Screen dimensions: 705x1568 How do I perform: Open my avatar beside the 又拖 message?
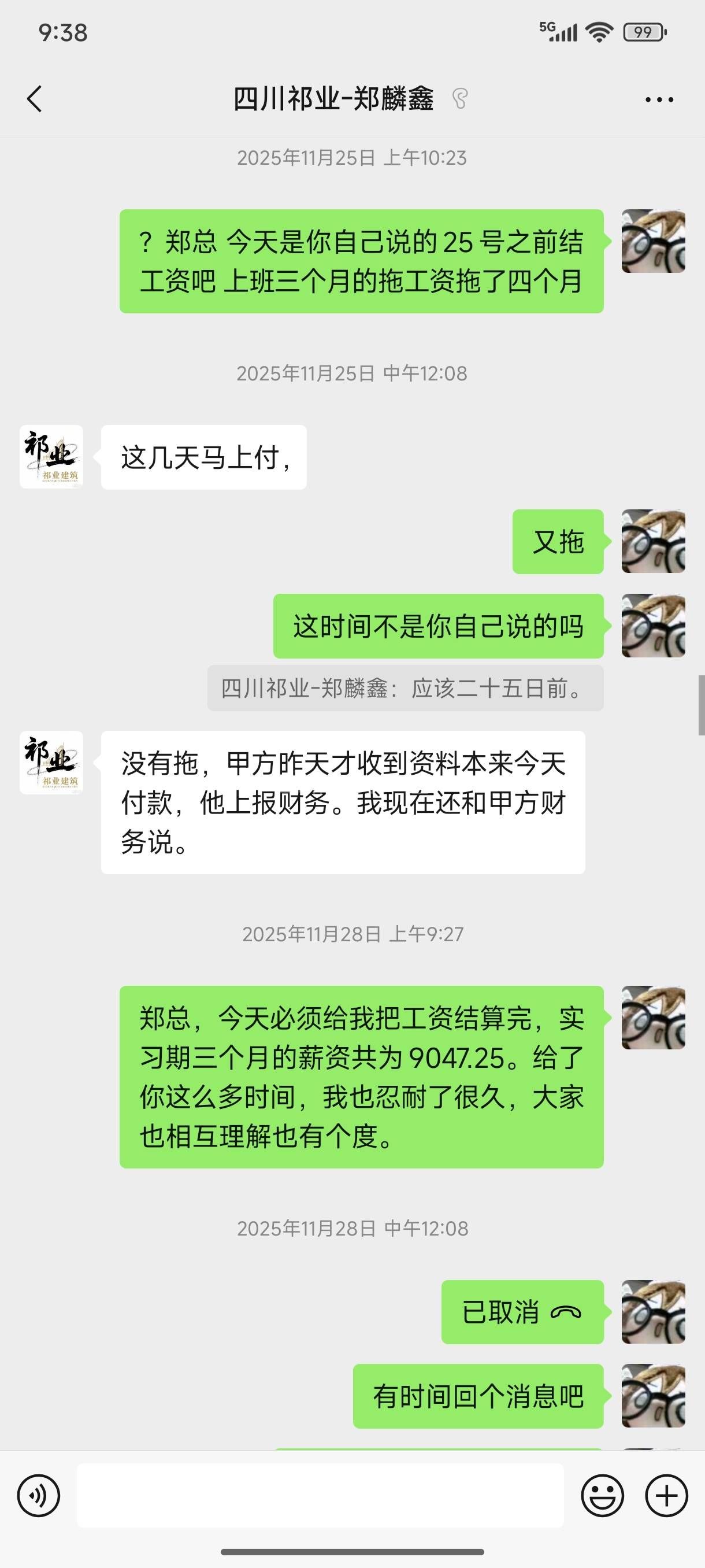point(652,541)
